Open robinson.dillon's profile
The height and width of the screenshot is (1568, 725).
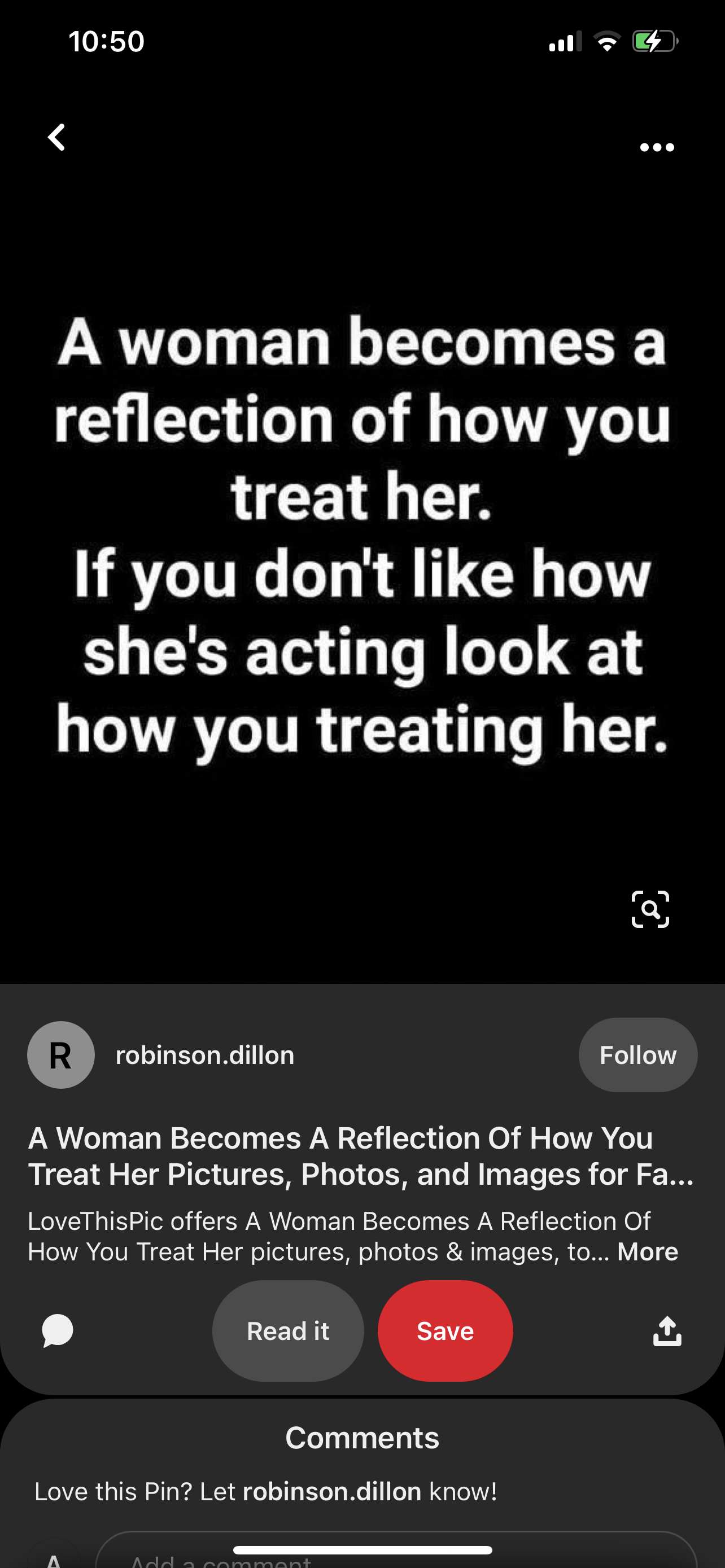click(204, 1055)
